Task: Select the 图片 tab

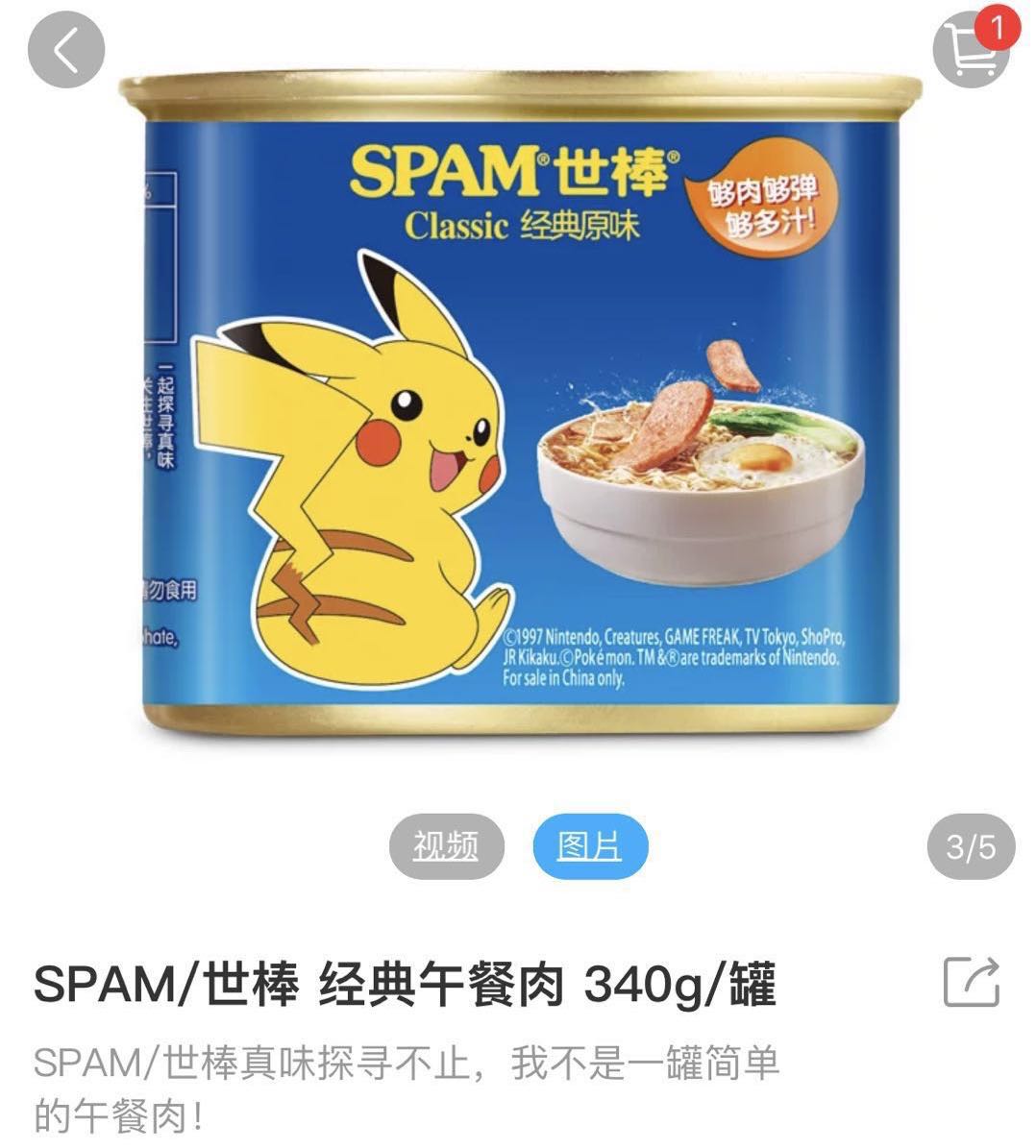Action: pyautogui.click(x=590, y=846)
